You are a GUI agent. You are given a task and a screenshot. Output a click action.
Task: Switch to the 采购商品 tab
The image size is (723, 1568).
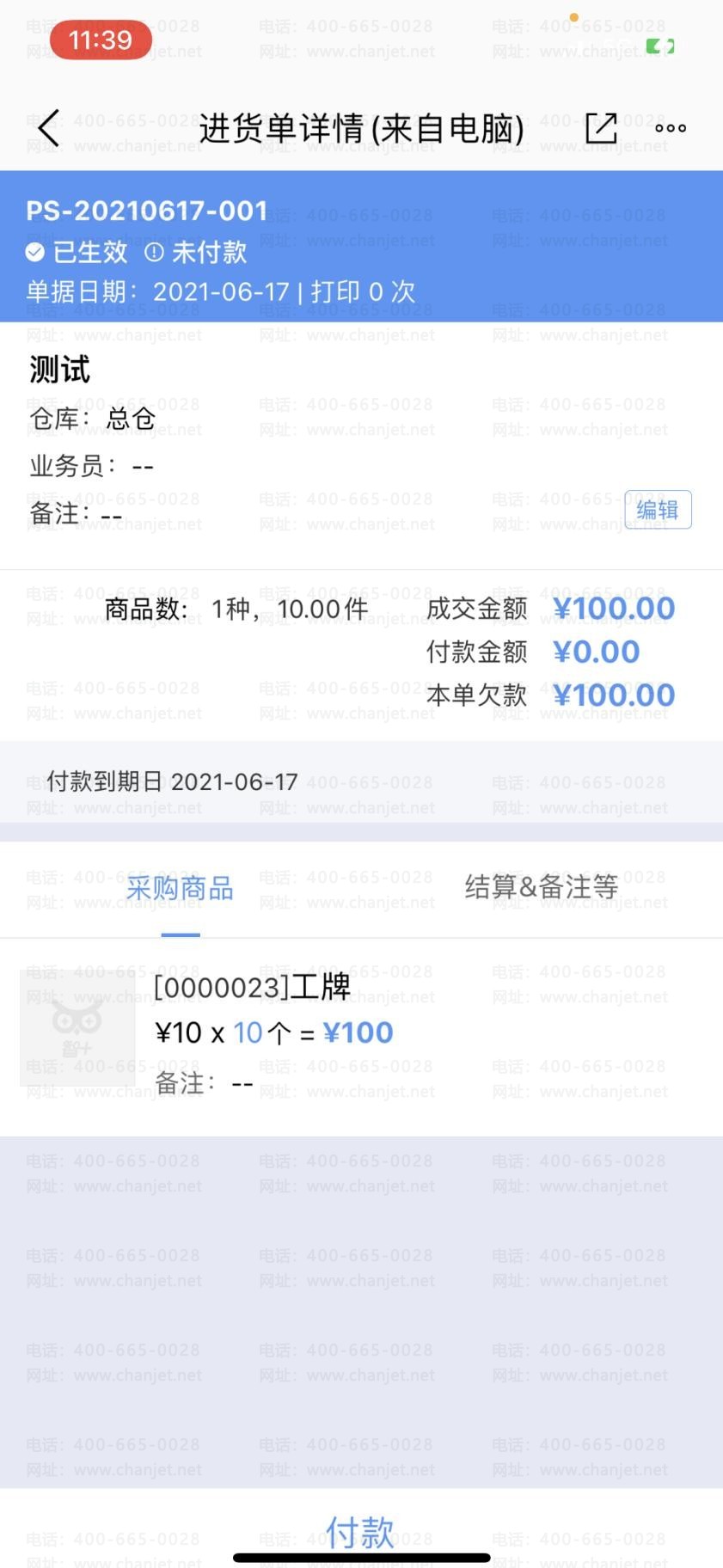(x=180, y=888)
